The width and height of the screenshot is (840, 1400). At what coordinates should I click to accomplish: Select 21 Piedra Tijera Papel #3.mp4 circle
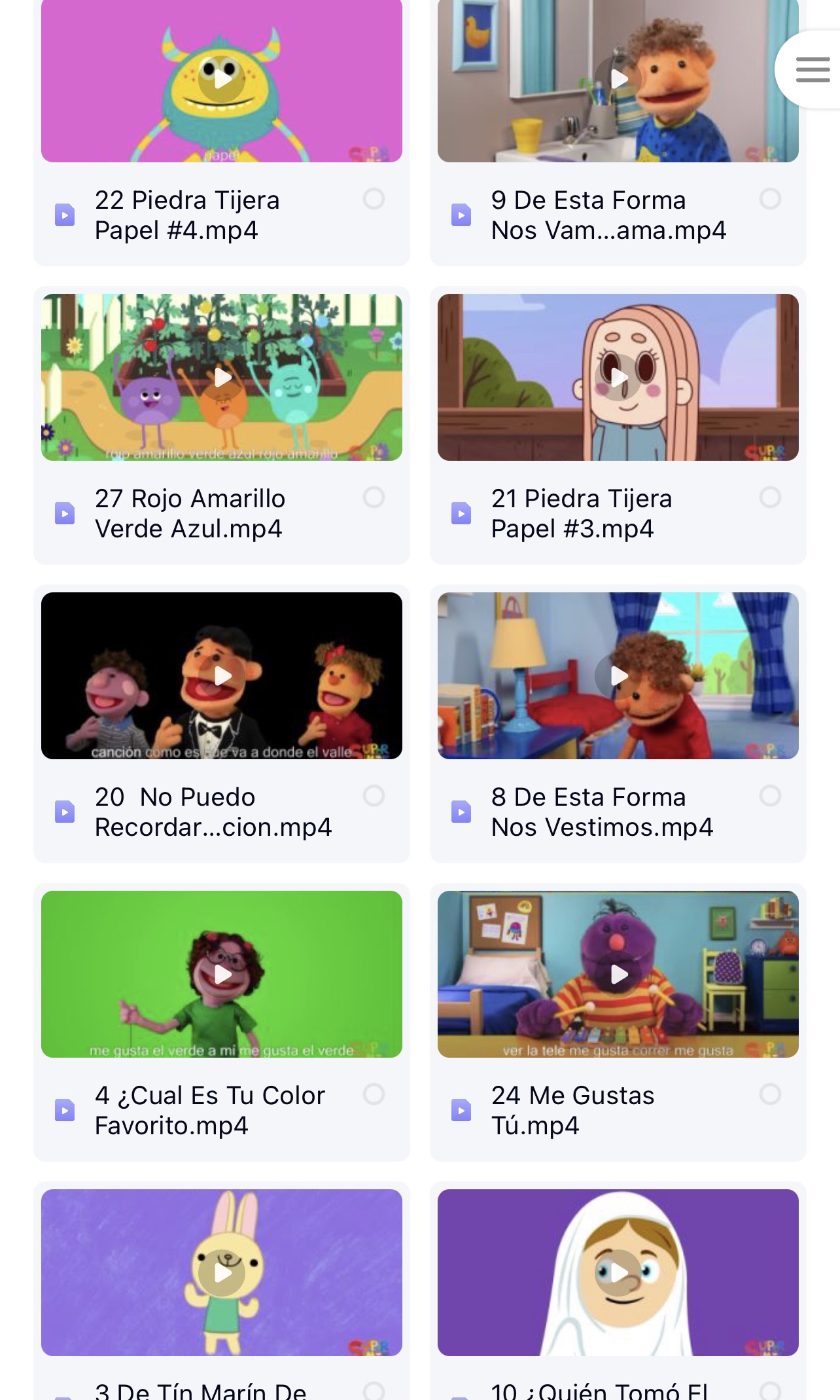pyautogui.click(x=770, y=497)
